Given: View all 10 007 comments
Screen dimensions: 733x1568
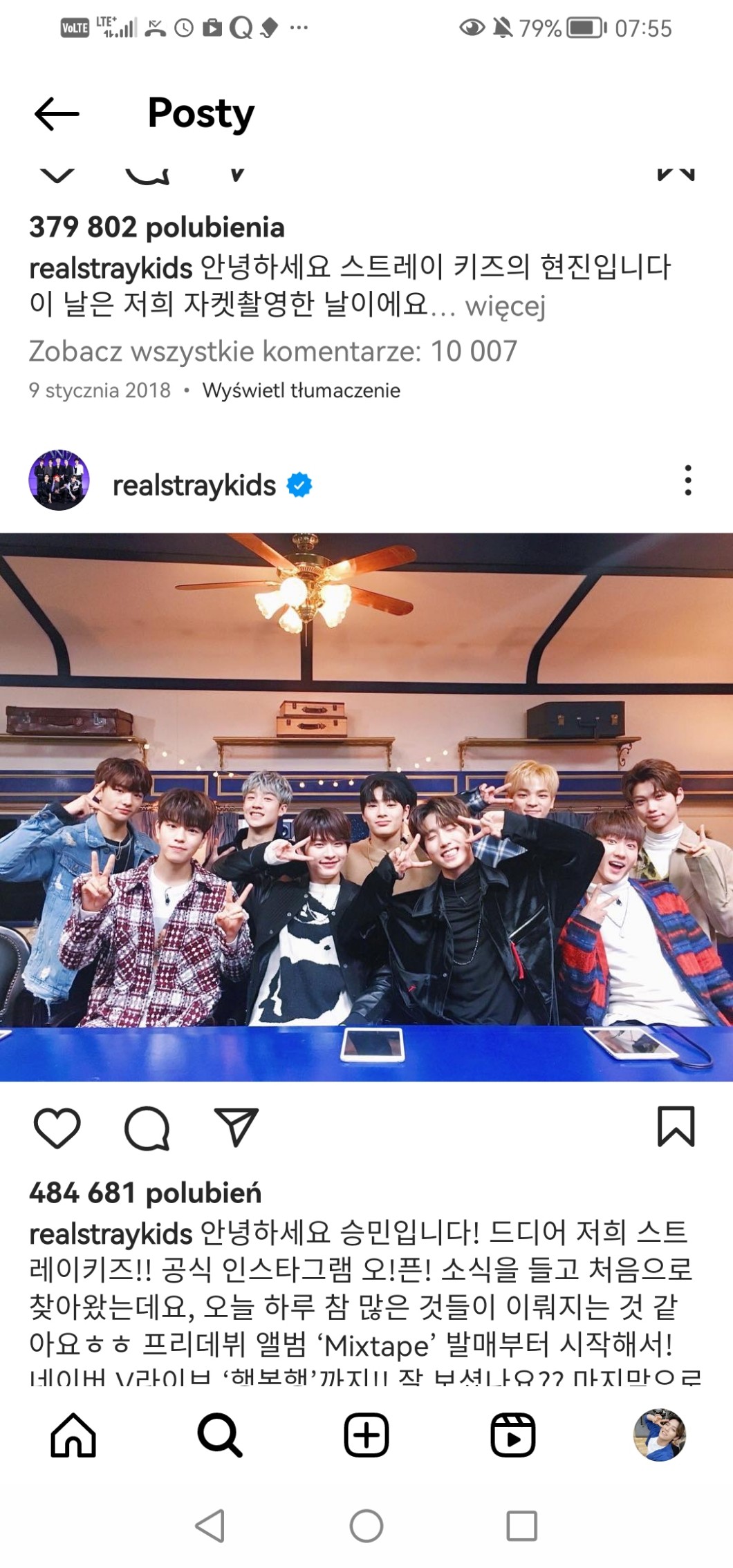Looking at the screenshot, I should 273,351.
